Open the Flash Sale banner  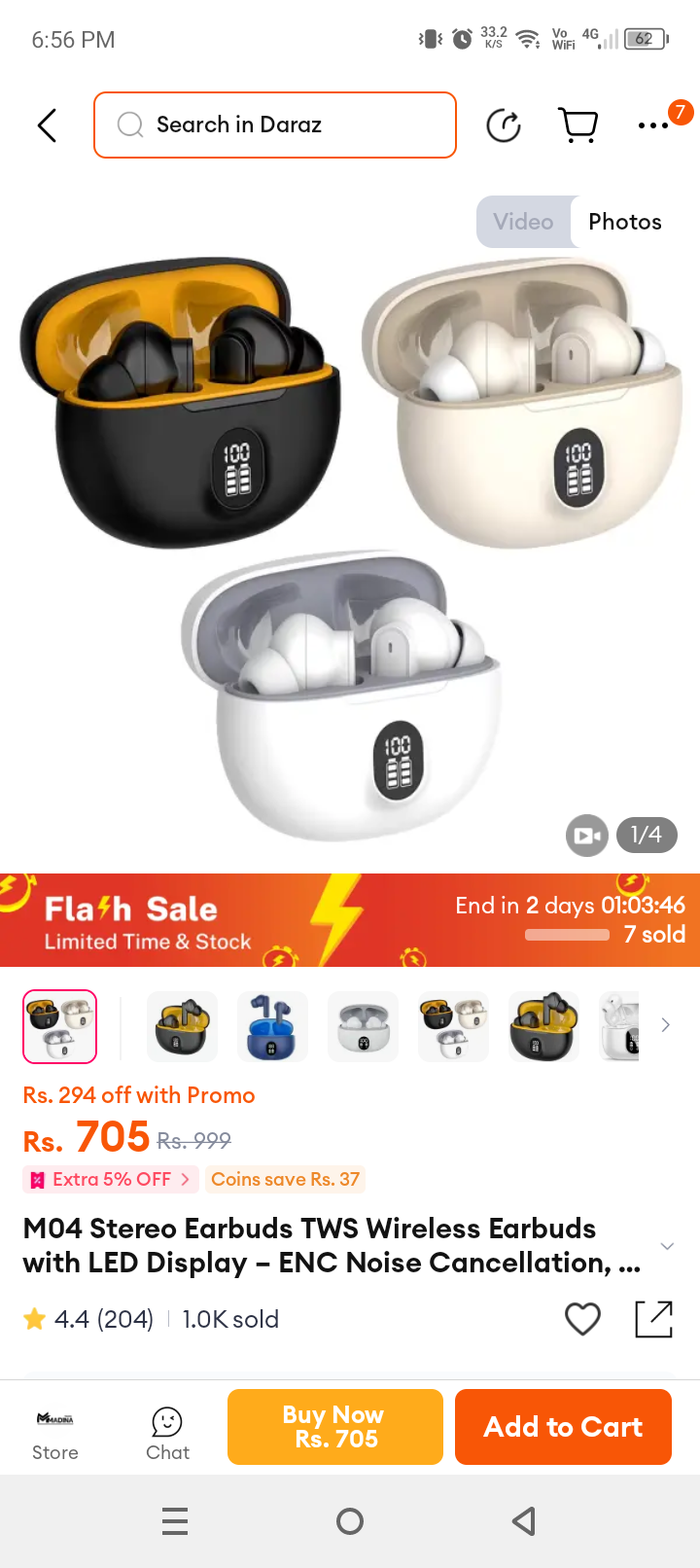[350, 920]
